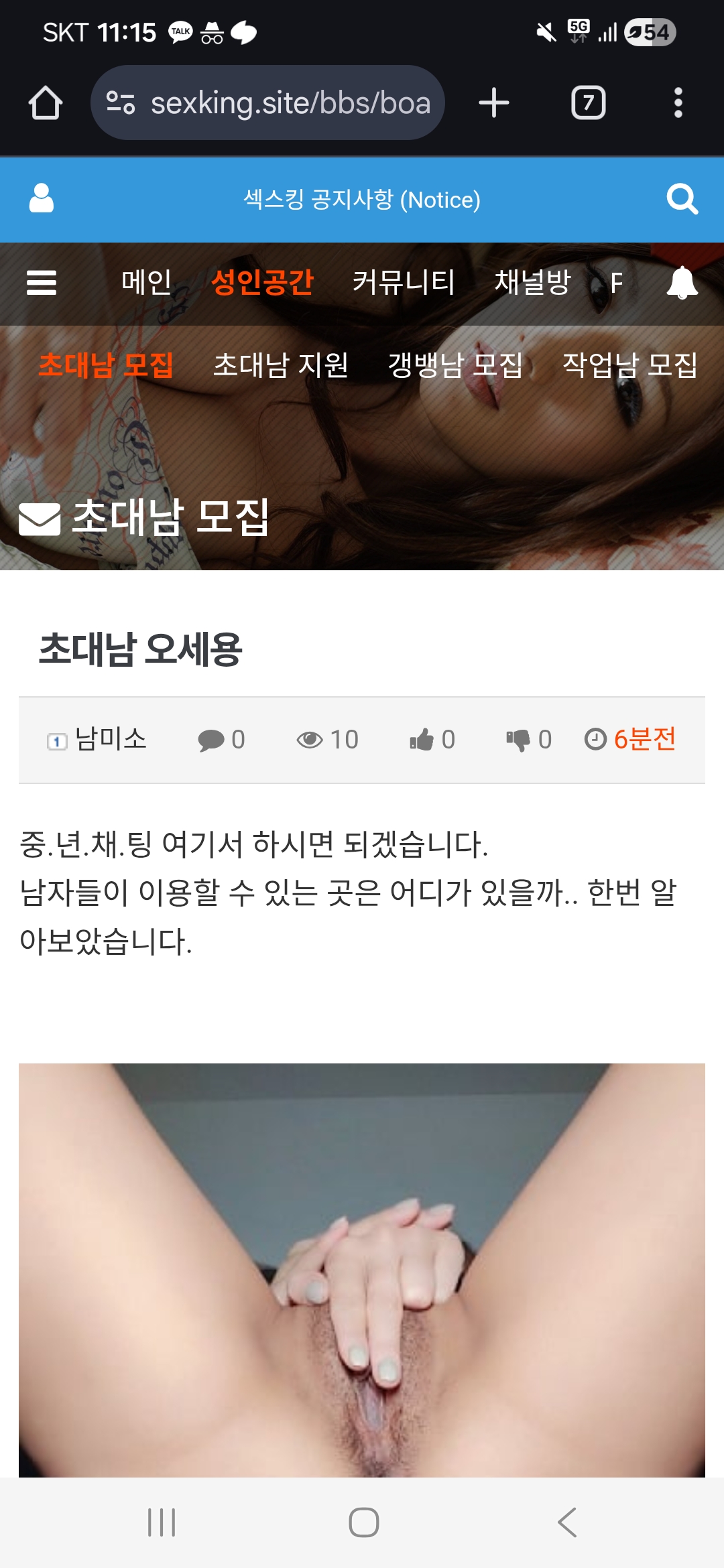
Task: Select the 작업남 모집 sub-tab
Action: point(629,365)
